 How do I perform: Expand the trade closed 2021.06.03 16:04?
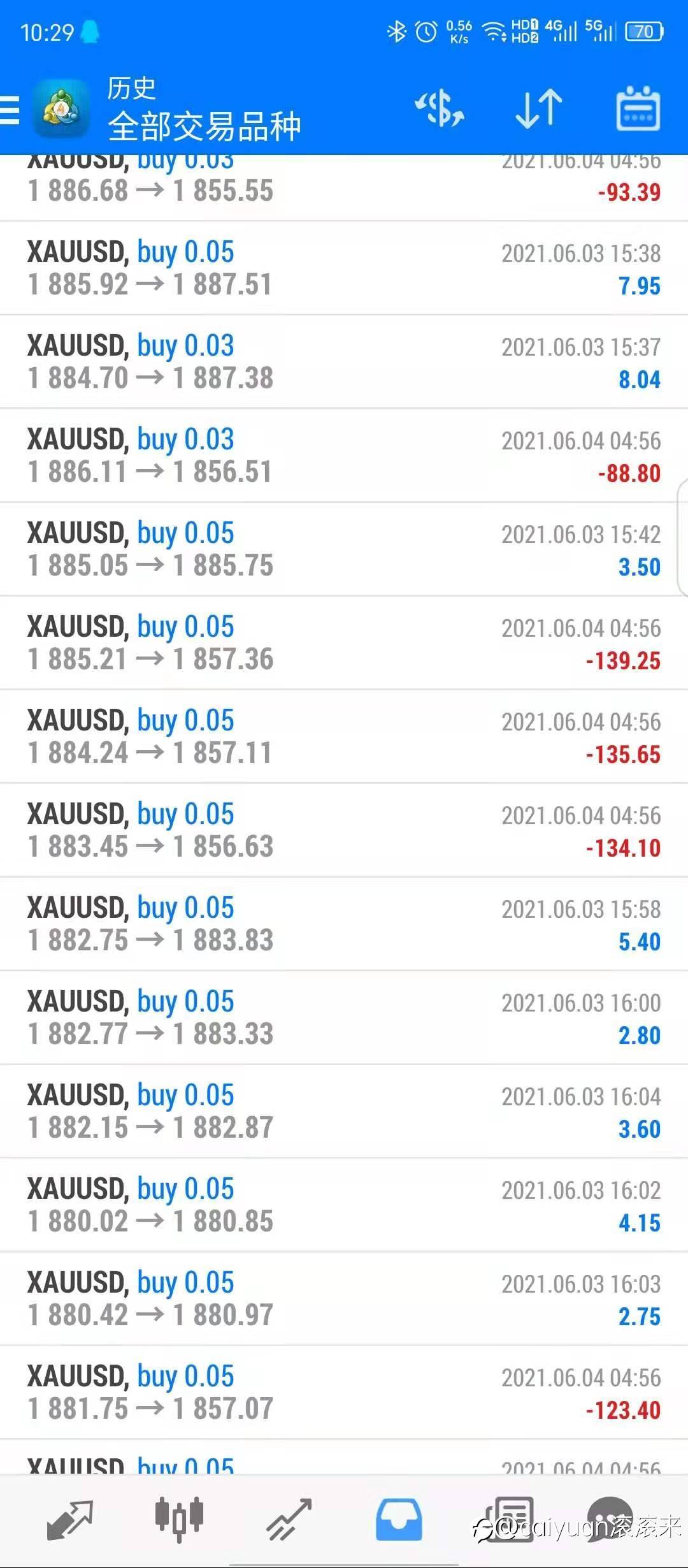pos(344,1112)
